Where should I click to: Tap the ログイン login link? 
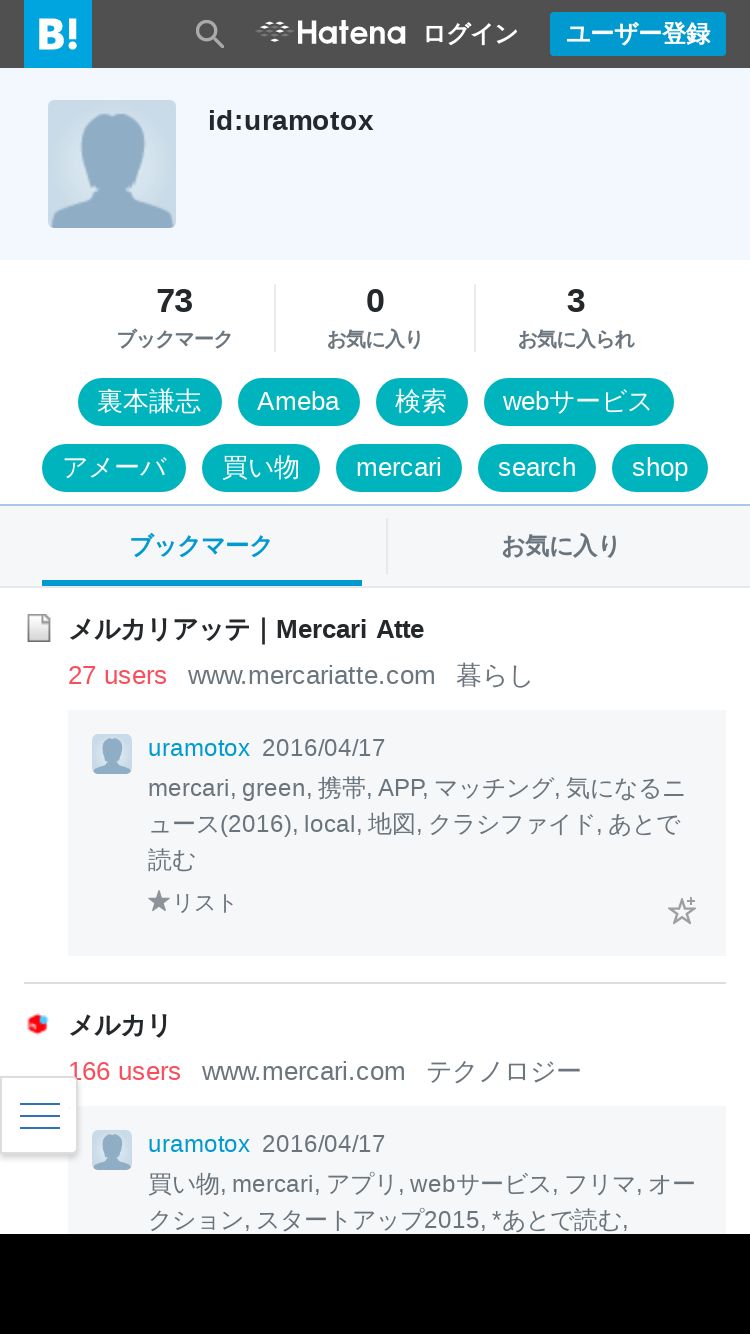pyautogui.click(x=470, y=34)
